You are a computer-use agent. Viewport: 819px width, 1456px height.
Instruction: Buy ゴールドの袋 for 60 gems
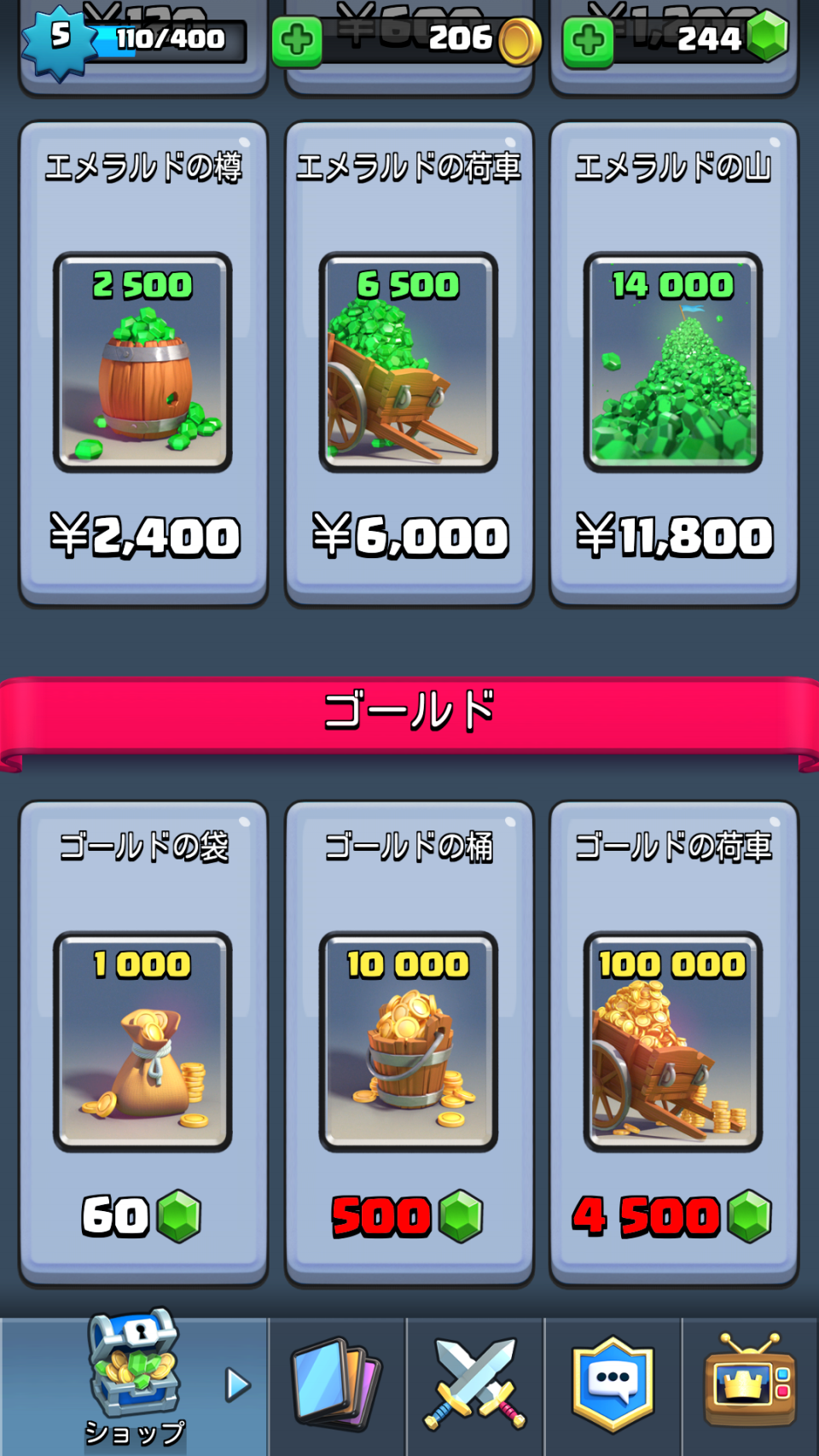click(143, 1043)
